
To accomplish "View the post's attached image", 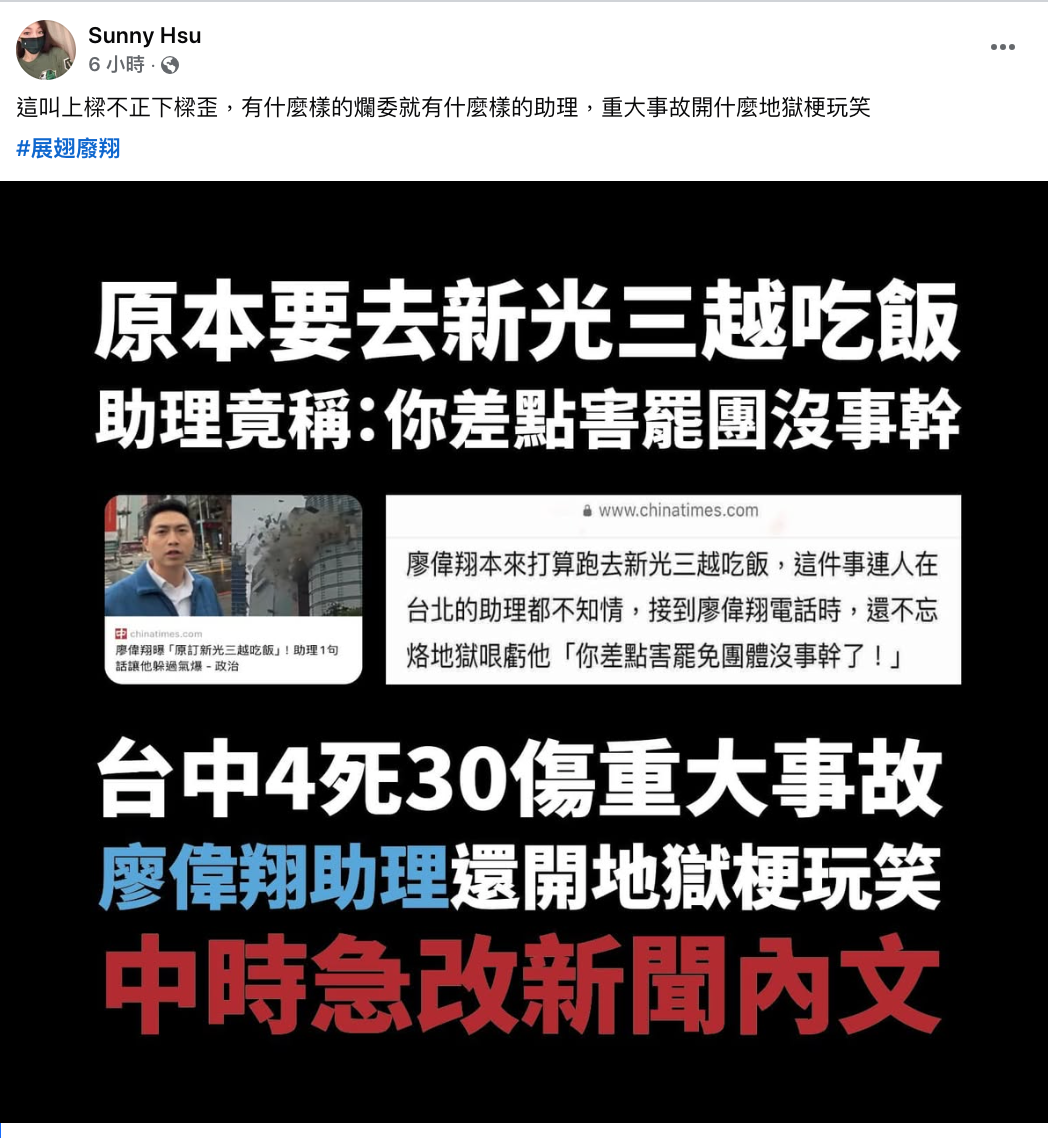I will 524,650.
